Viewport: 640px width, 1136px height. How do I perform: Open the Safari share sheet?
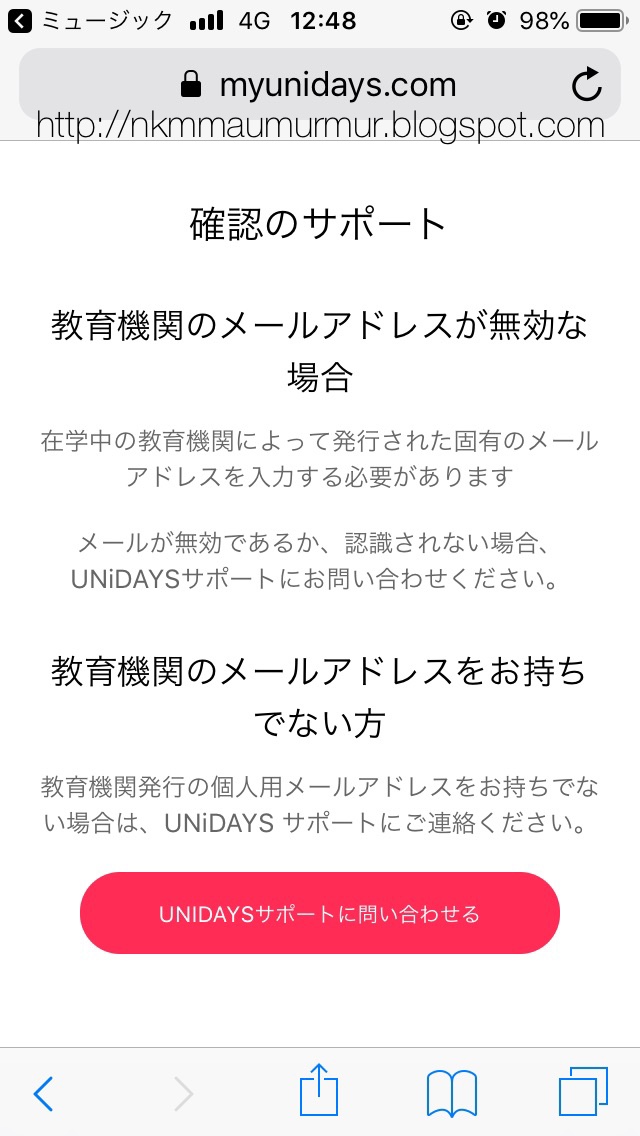point(320,1091)
